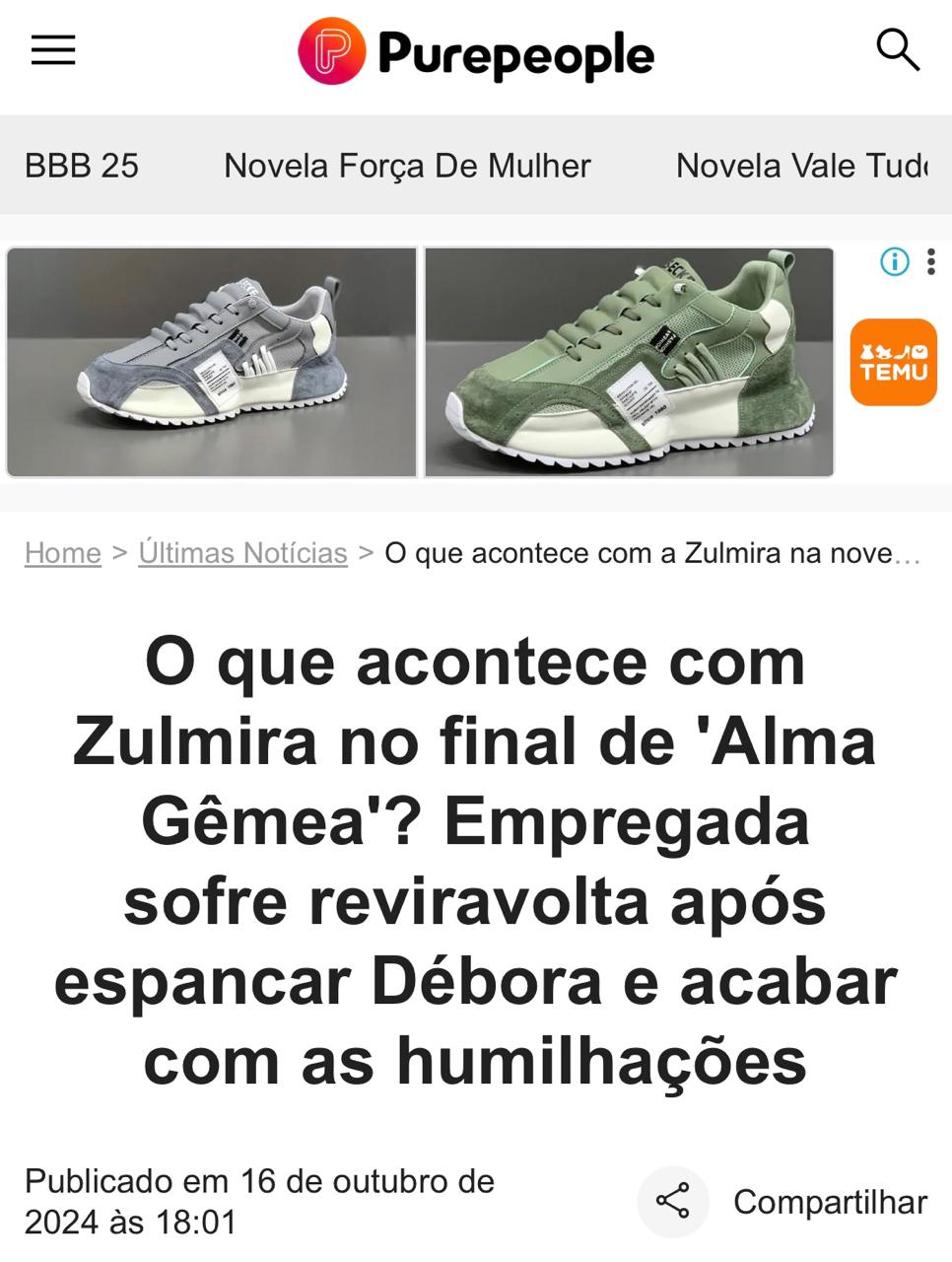
Task: Tap the Temu advertiser button
Action: pos(893,362)
